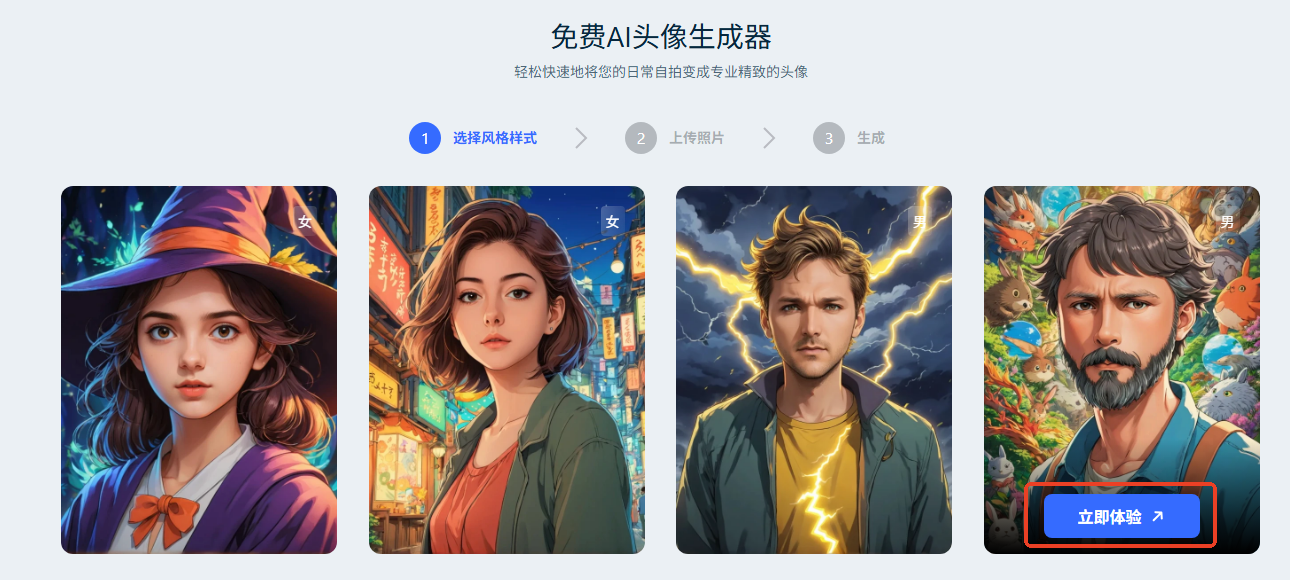Select the witch hat girl style card

199,369
